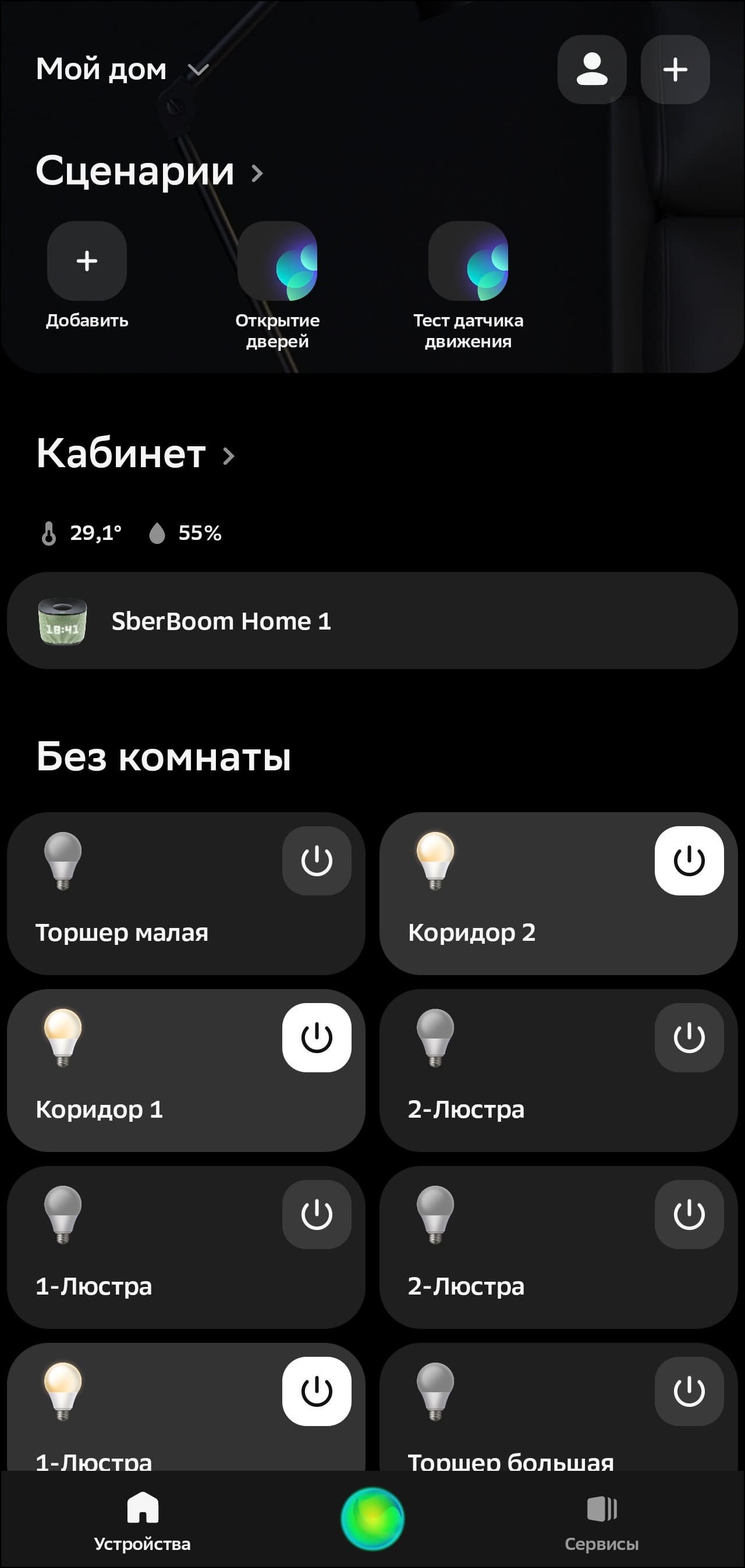
Task: Open the Сценарии section
Action: point(149,172)
